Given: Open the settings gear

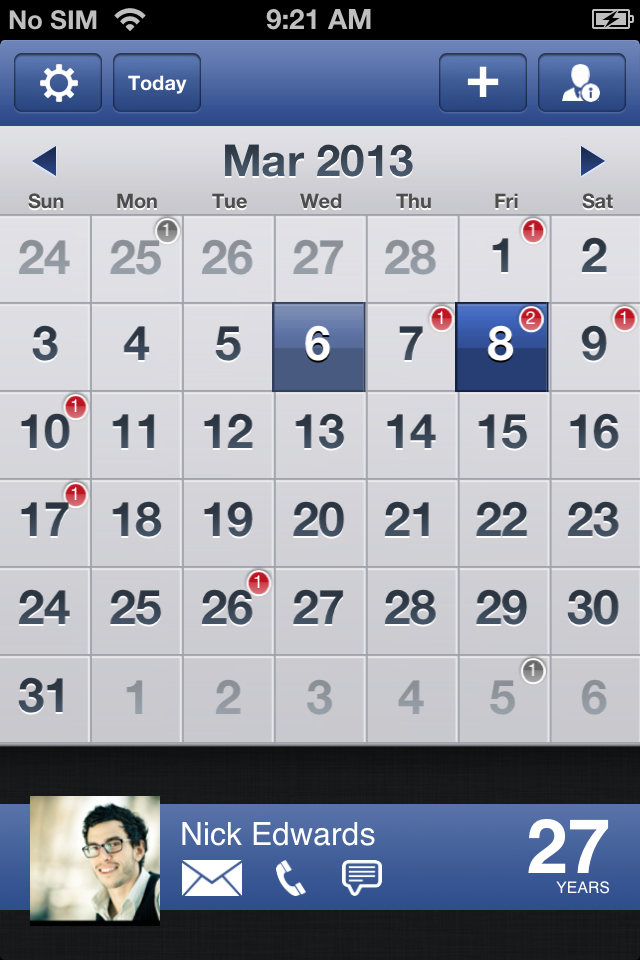Looking at the screenshot, I should tap(58, 83).
